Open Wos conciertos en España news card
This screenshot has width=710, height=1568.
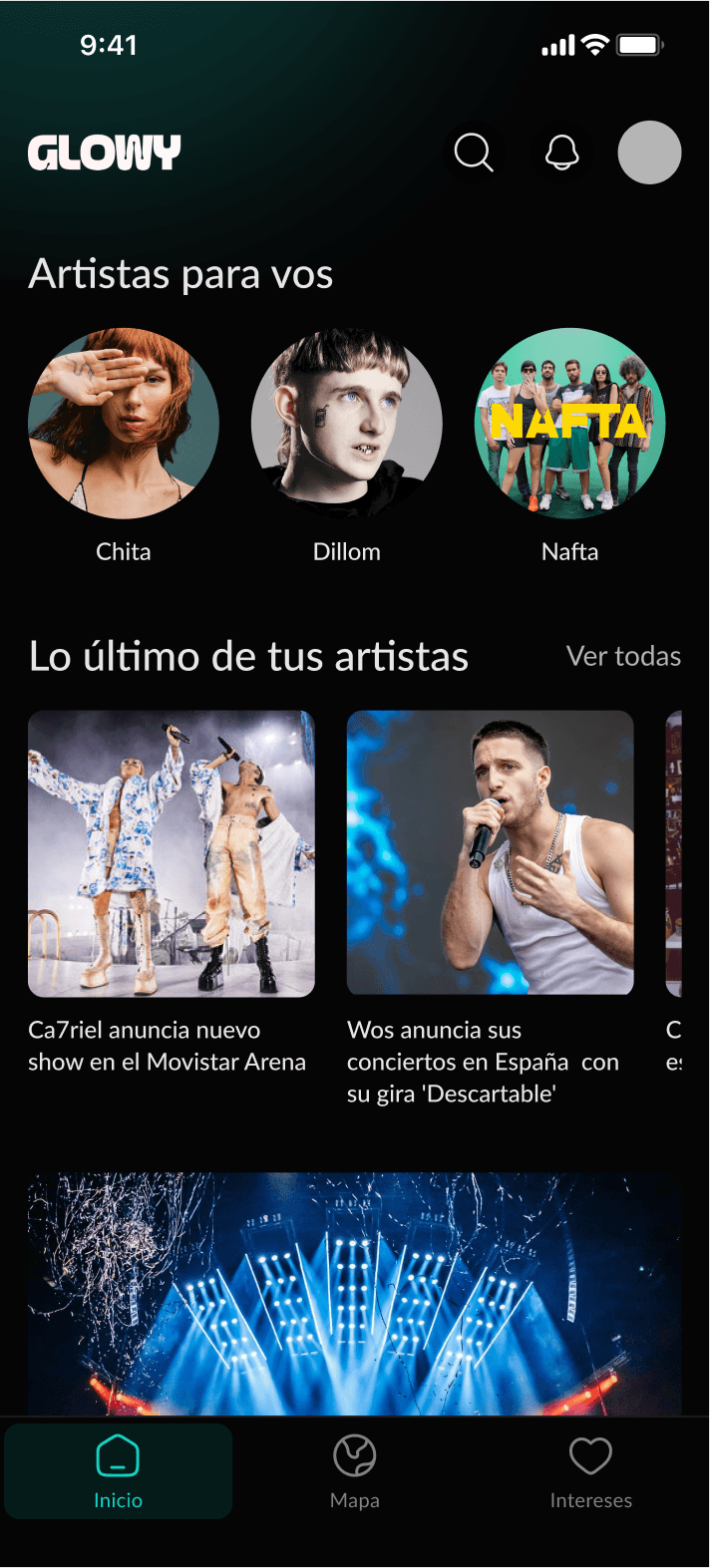(490, 853)
